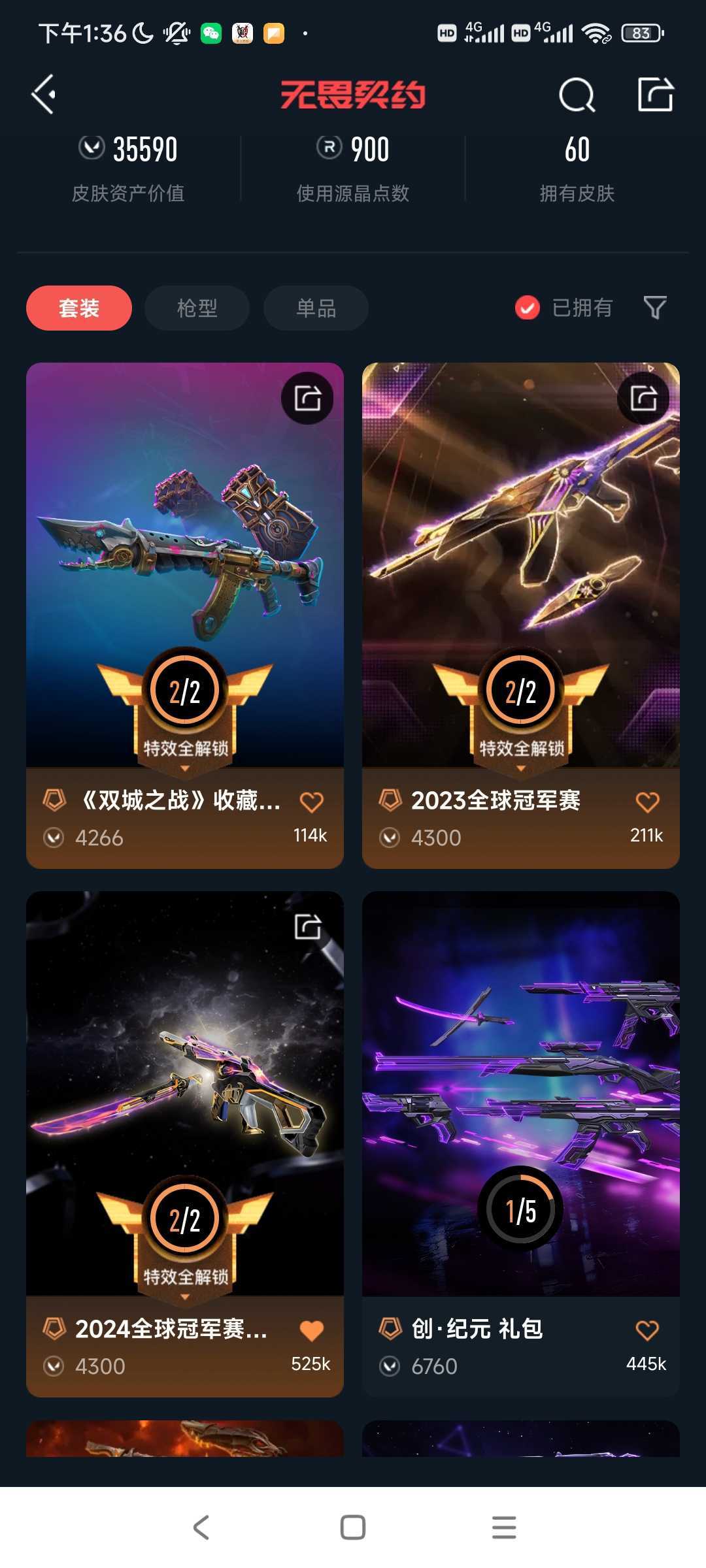The height and width of the screenshot is (1568, 706).
Task: Like the 《双城之战》收藏 bundle
Action: pos(312,802)
